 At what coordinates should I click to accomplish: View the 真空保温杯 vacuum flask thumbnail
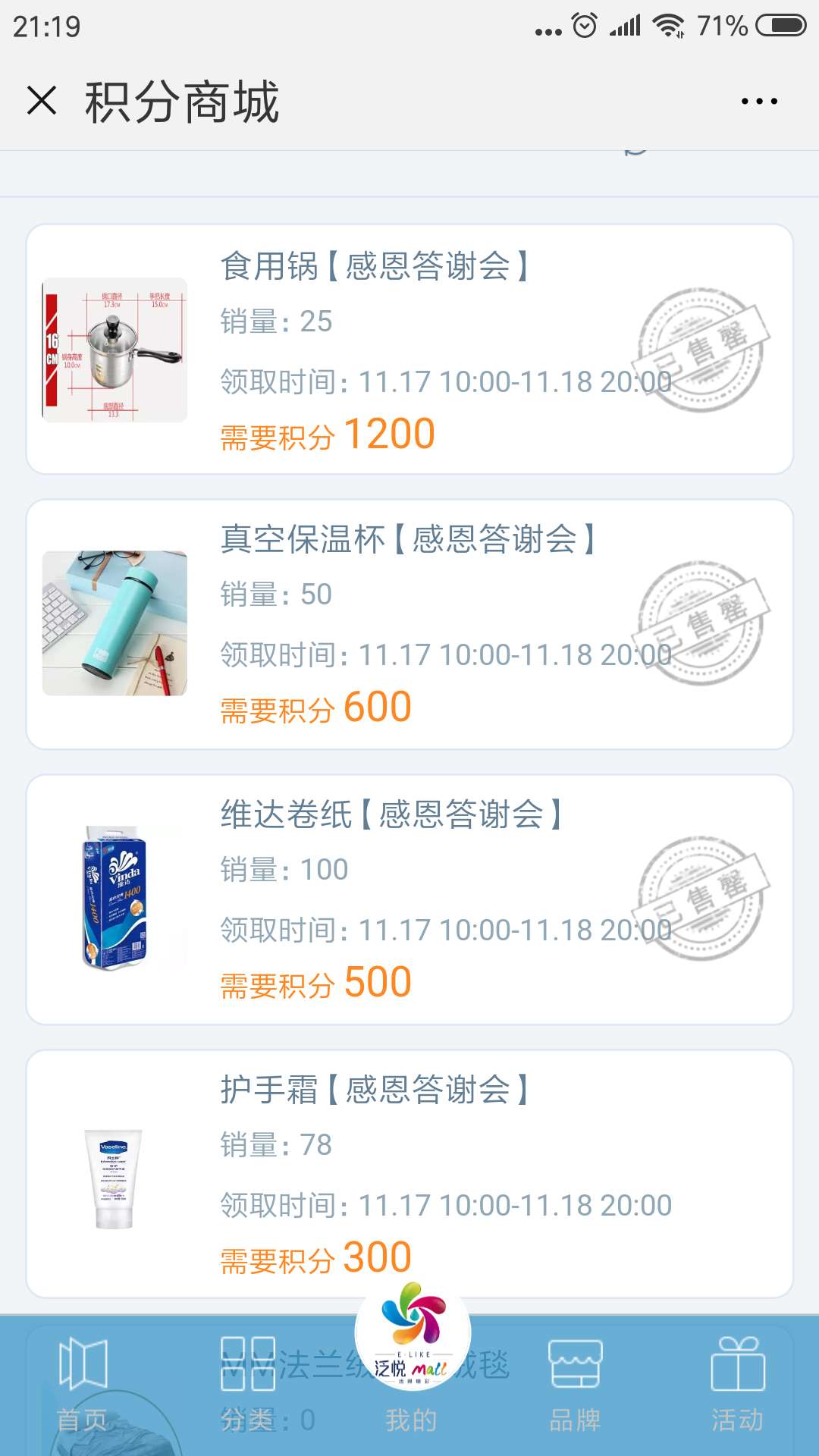click(x=115, y=622)
